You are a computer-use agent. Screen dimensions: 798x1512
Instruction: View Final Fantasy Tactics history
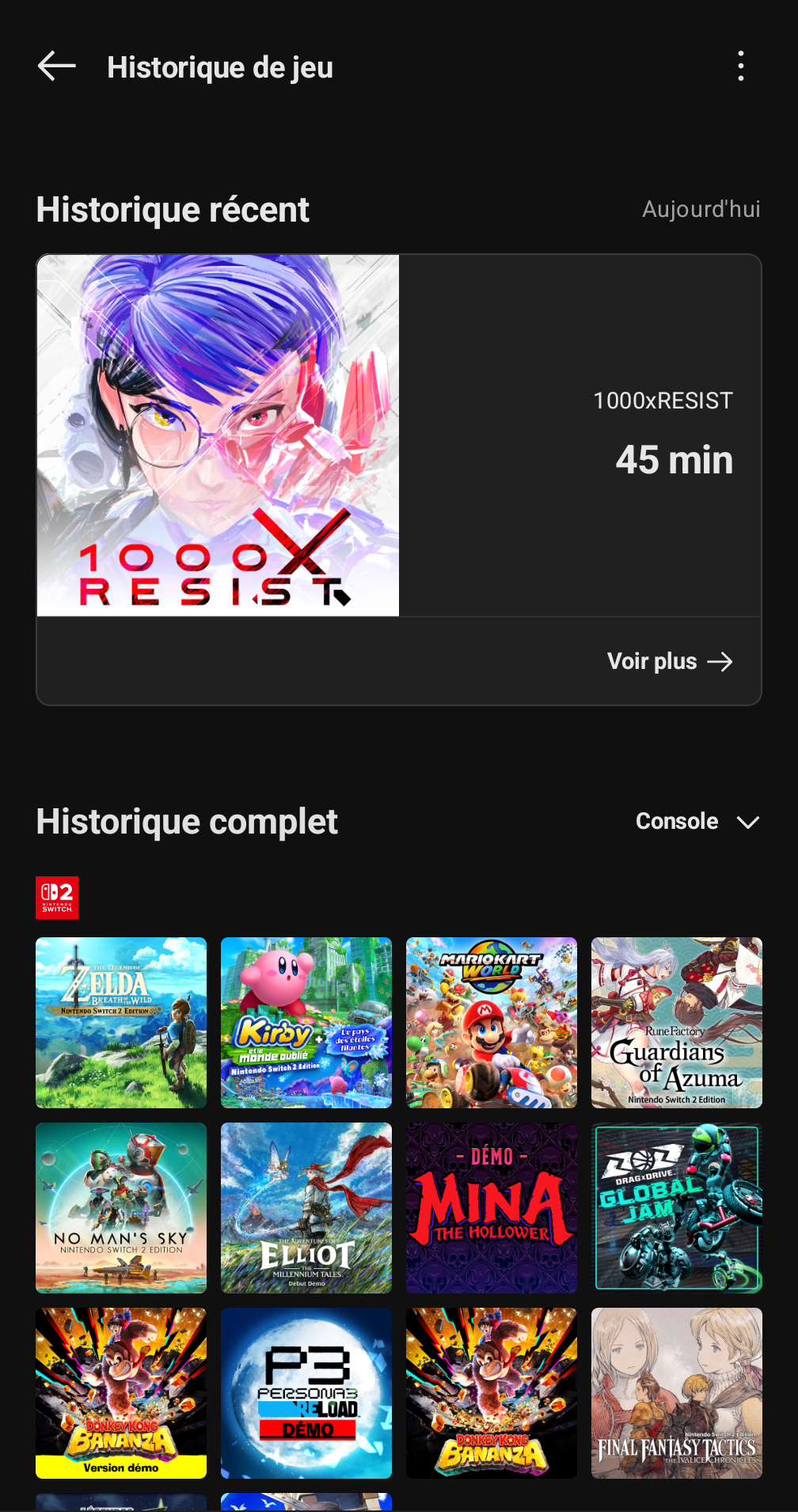pos(677,1393)
